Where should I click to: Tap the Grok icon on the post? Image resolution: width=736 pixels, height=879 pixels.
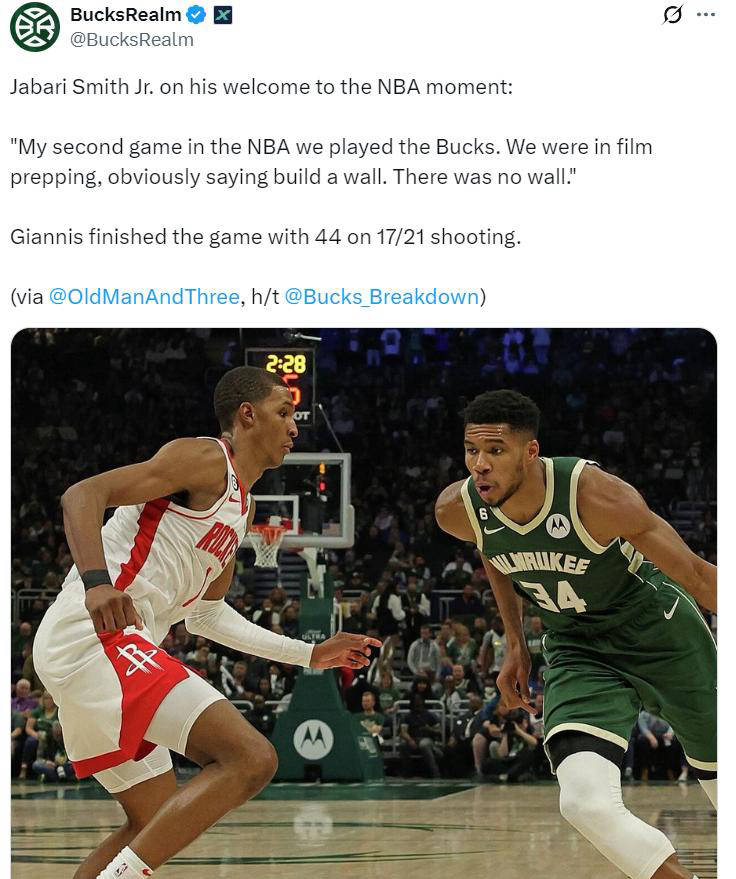[673, 15]
